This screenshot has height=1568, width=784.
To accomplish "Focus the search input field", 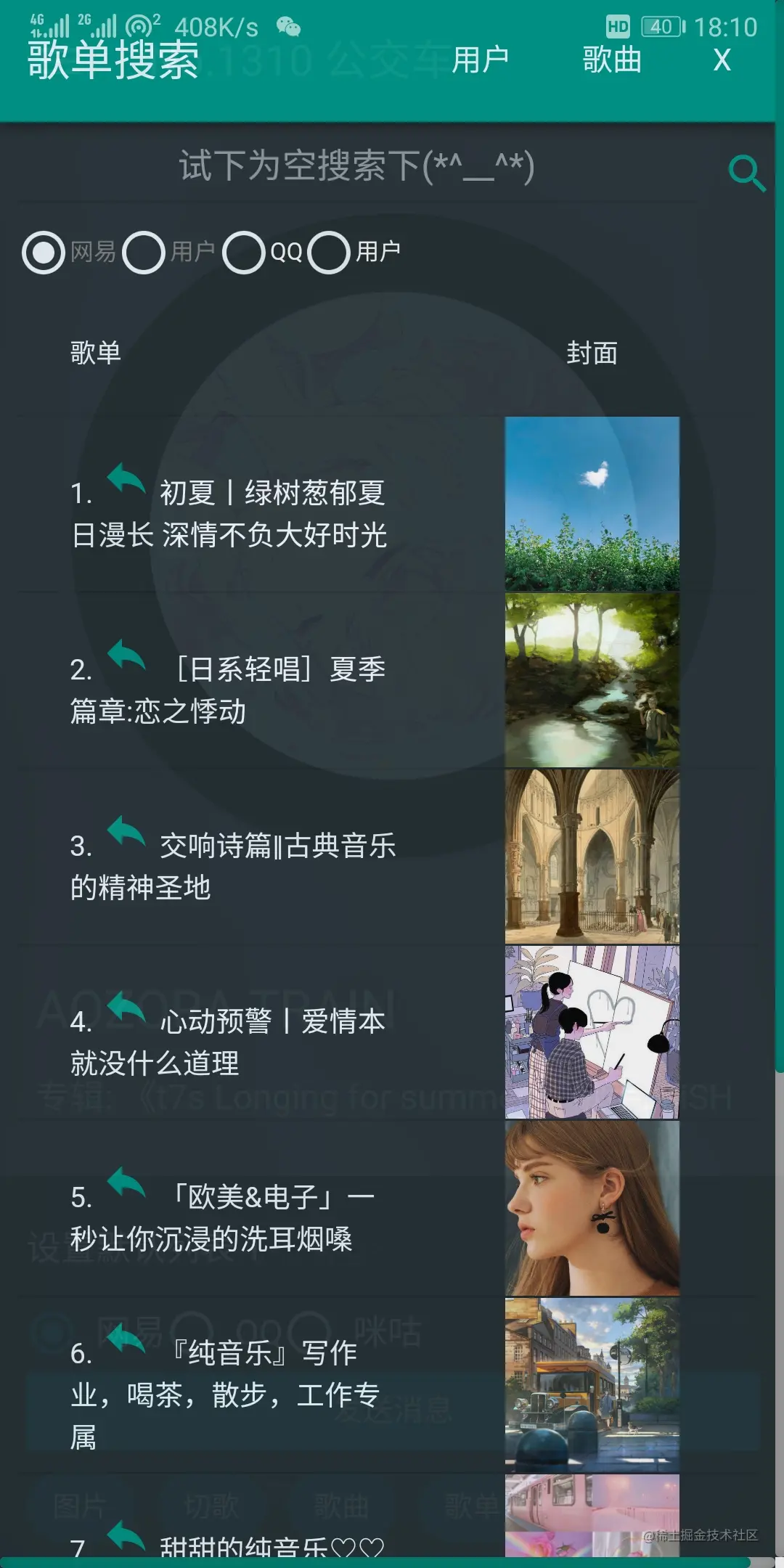I will pyautogui.click(x=356, y=167).
